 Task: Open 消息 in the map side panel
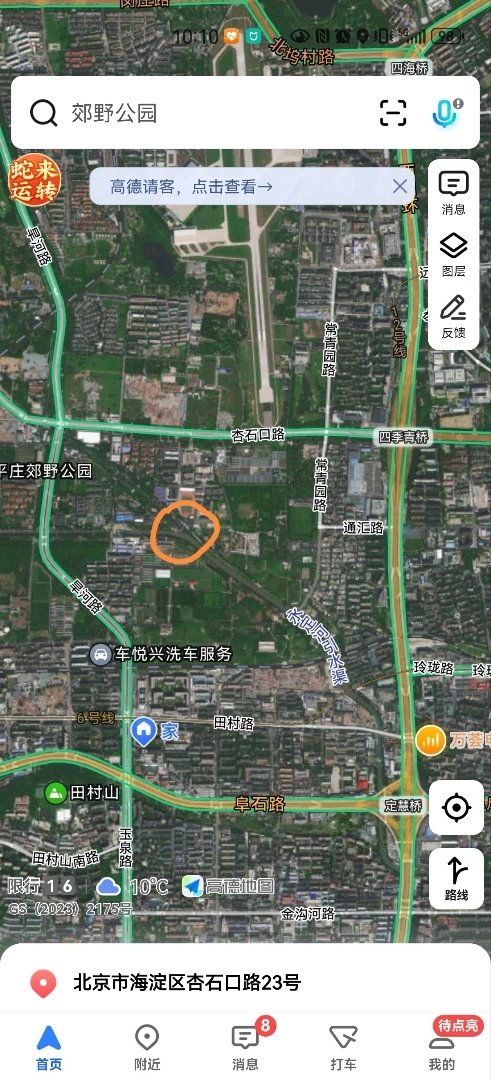453,193
